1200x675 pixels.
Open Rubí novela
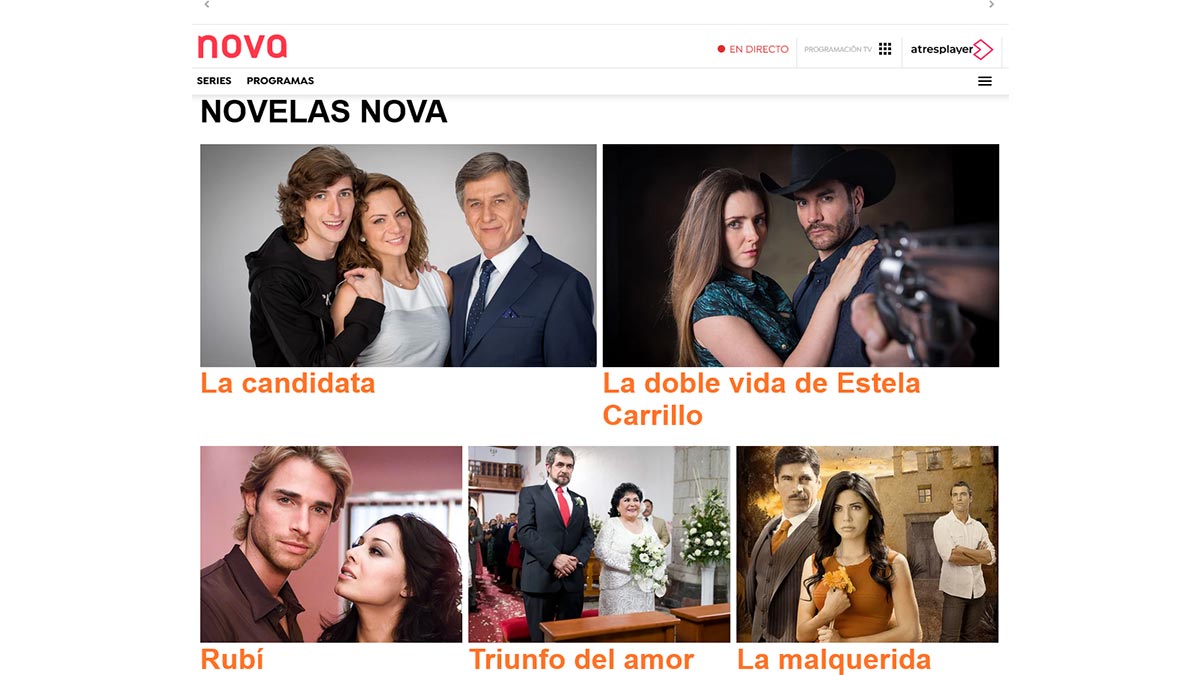click(331, 544)
